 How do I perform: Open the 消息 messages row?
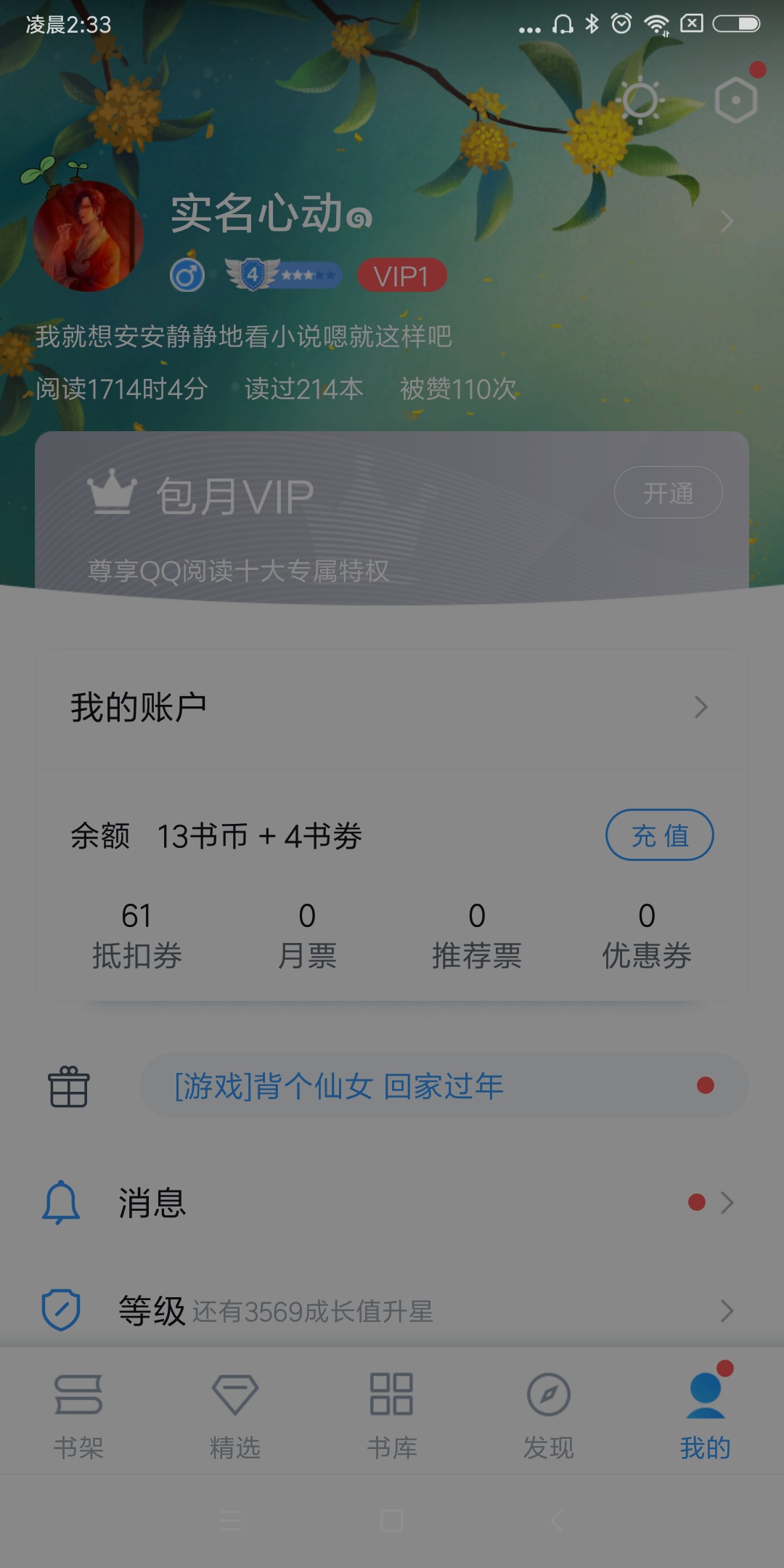pos(392,1203)
